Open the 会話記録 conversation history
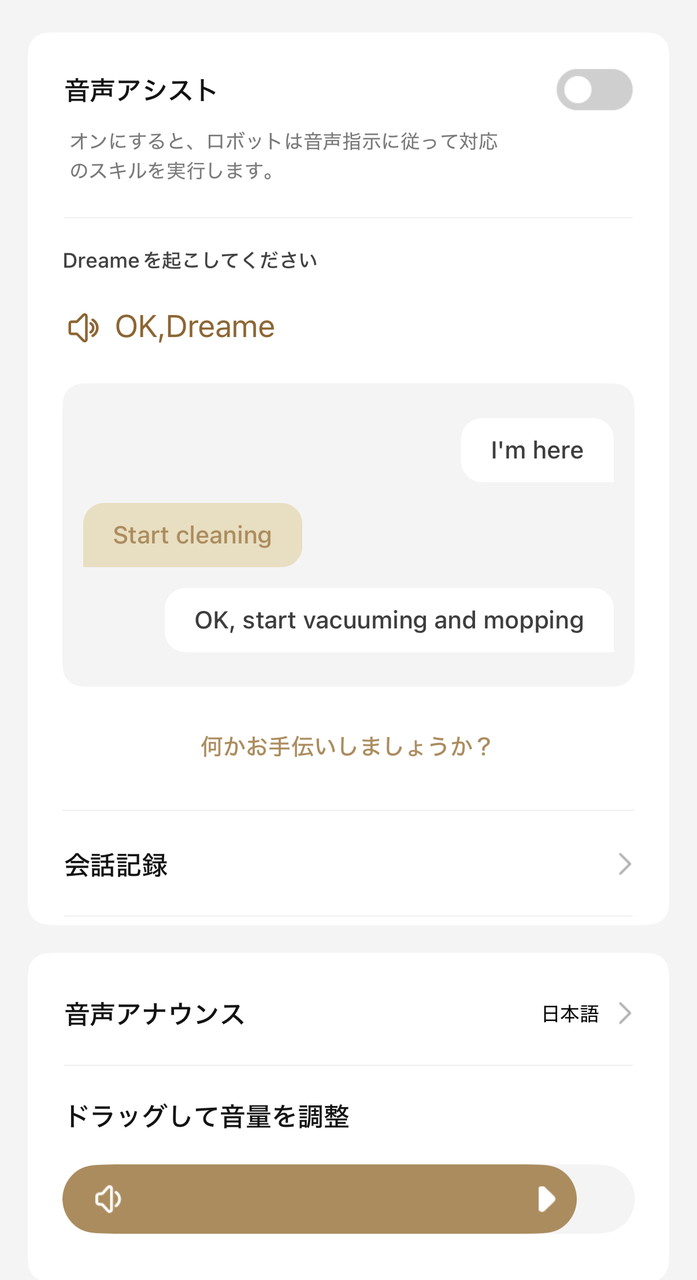Screen dimensions: 697x1280 [347, 864]
